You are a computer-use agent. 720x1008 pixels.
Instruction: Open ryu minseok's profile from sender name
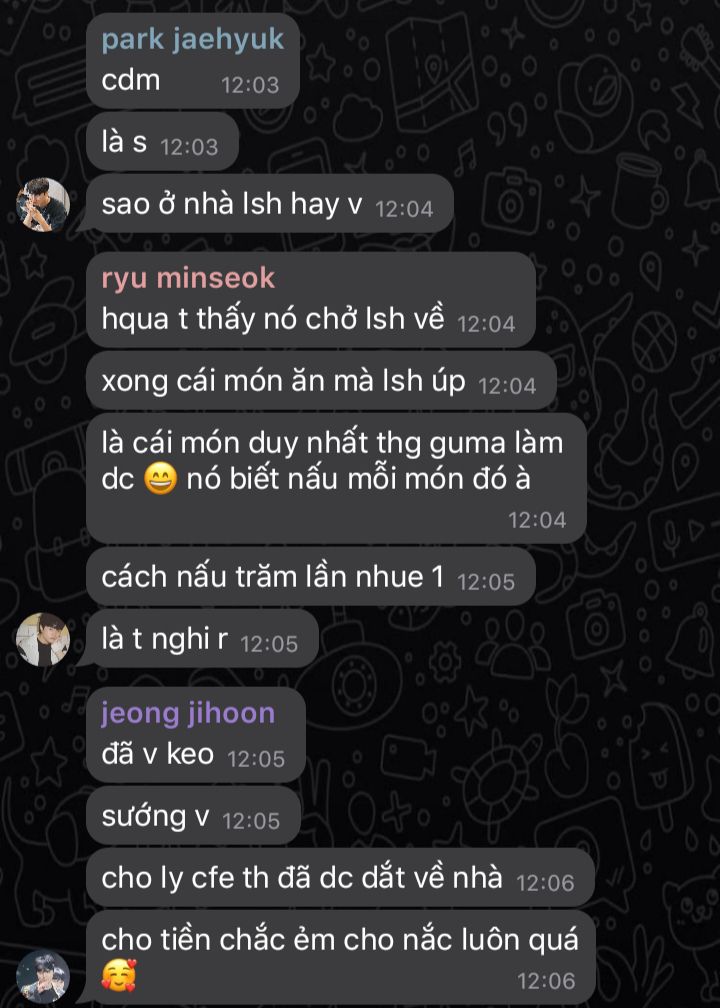(187, 278)
